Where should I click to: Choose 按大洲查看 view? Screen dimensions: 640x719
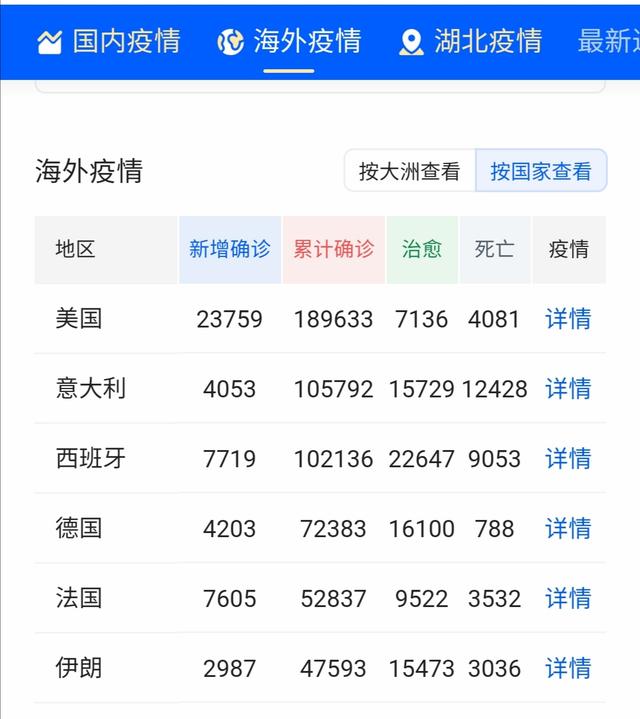pos(410,171)
